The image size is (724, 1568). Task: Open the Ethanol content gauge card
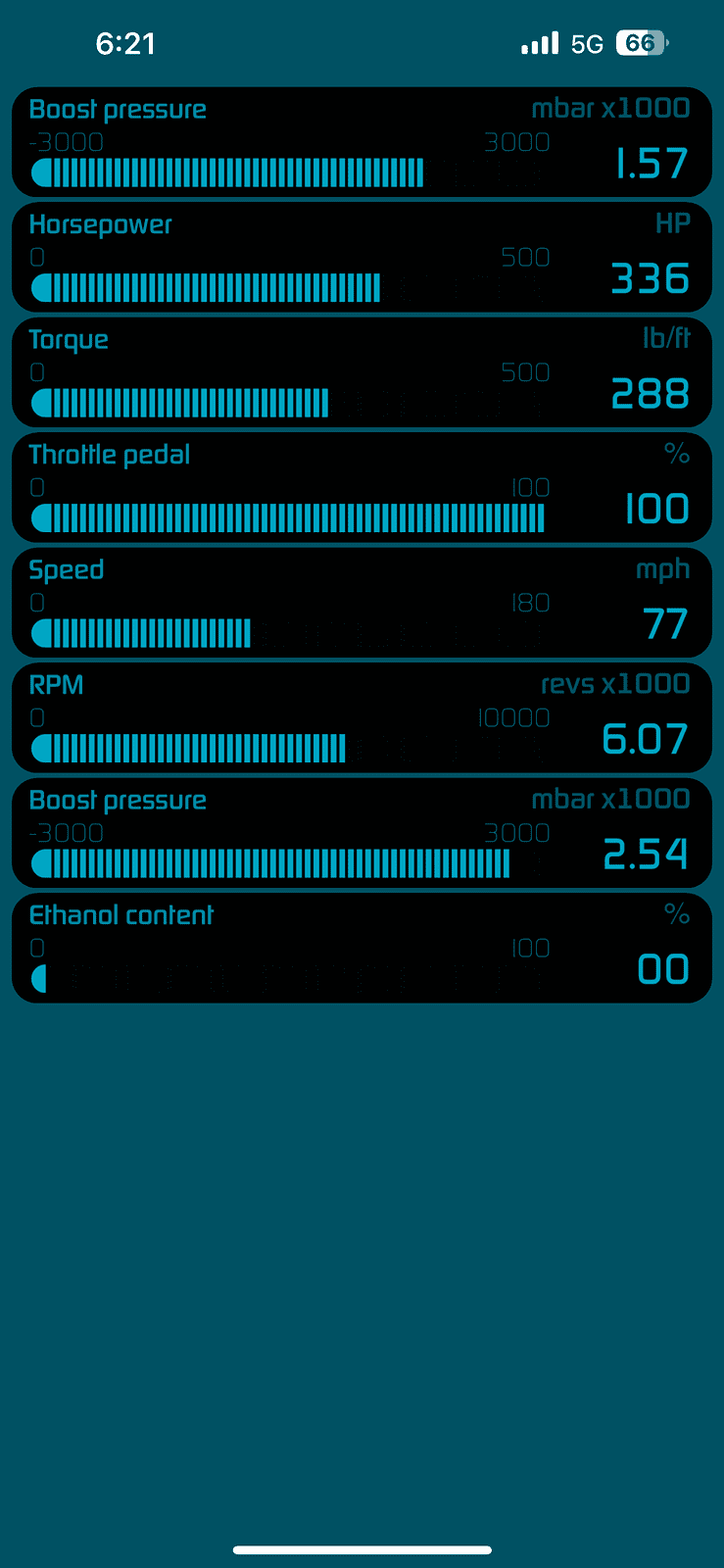coord(362,949)
